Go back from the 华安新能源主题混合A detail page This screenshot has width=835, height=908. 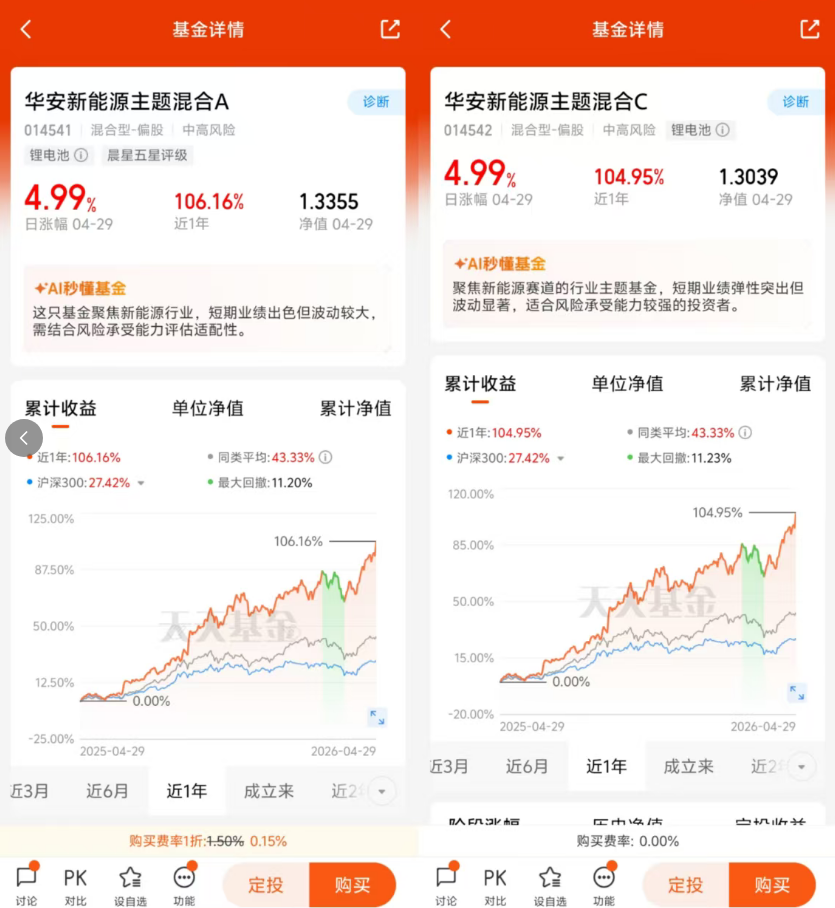pos(26,30)
